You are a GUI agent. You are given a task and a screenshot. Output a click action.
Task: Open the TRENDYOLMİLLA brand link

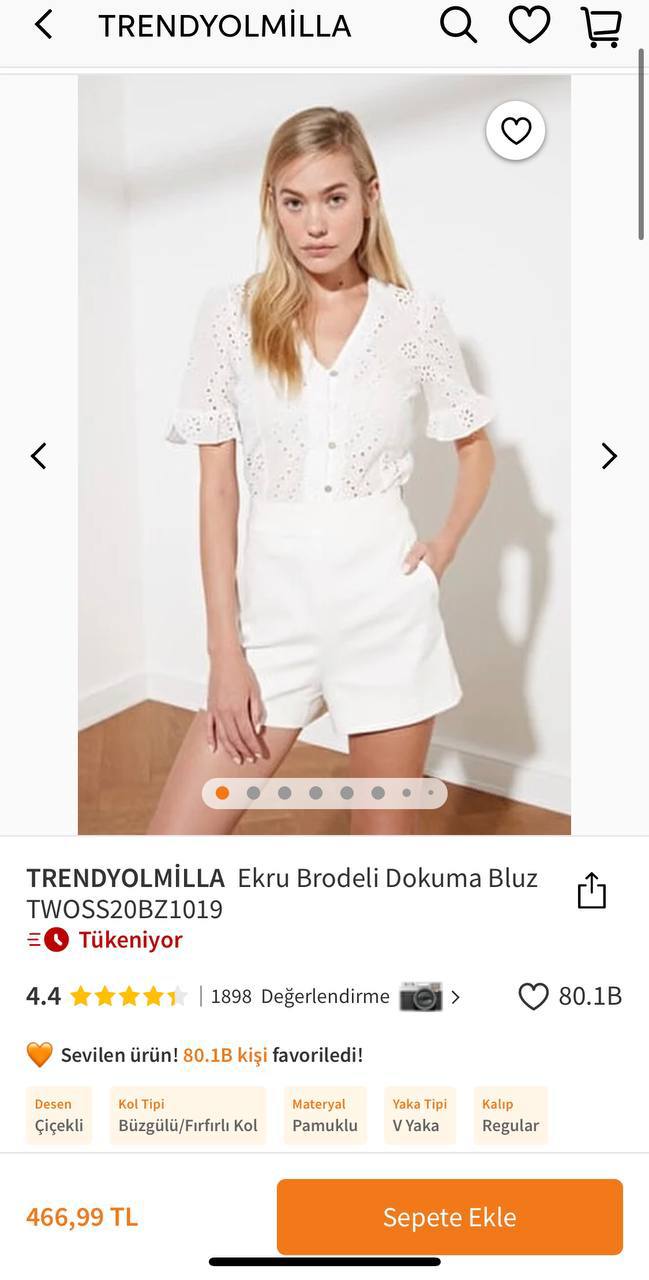coord(126,878)
